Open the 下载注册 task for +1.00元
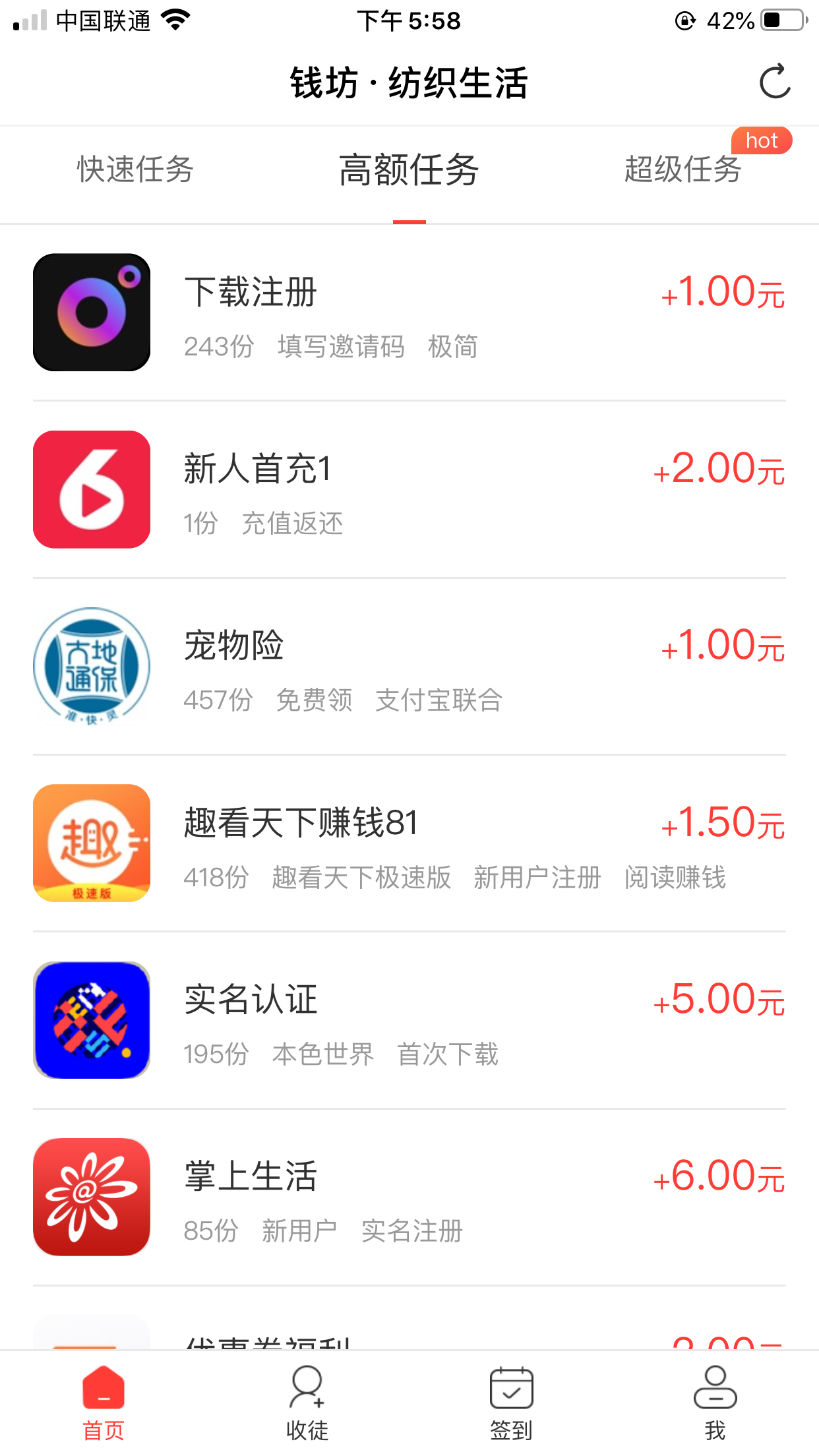Screen dimensions: 819x1456 409,313
